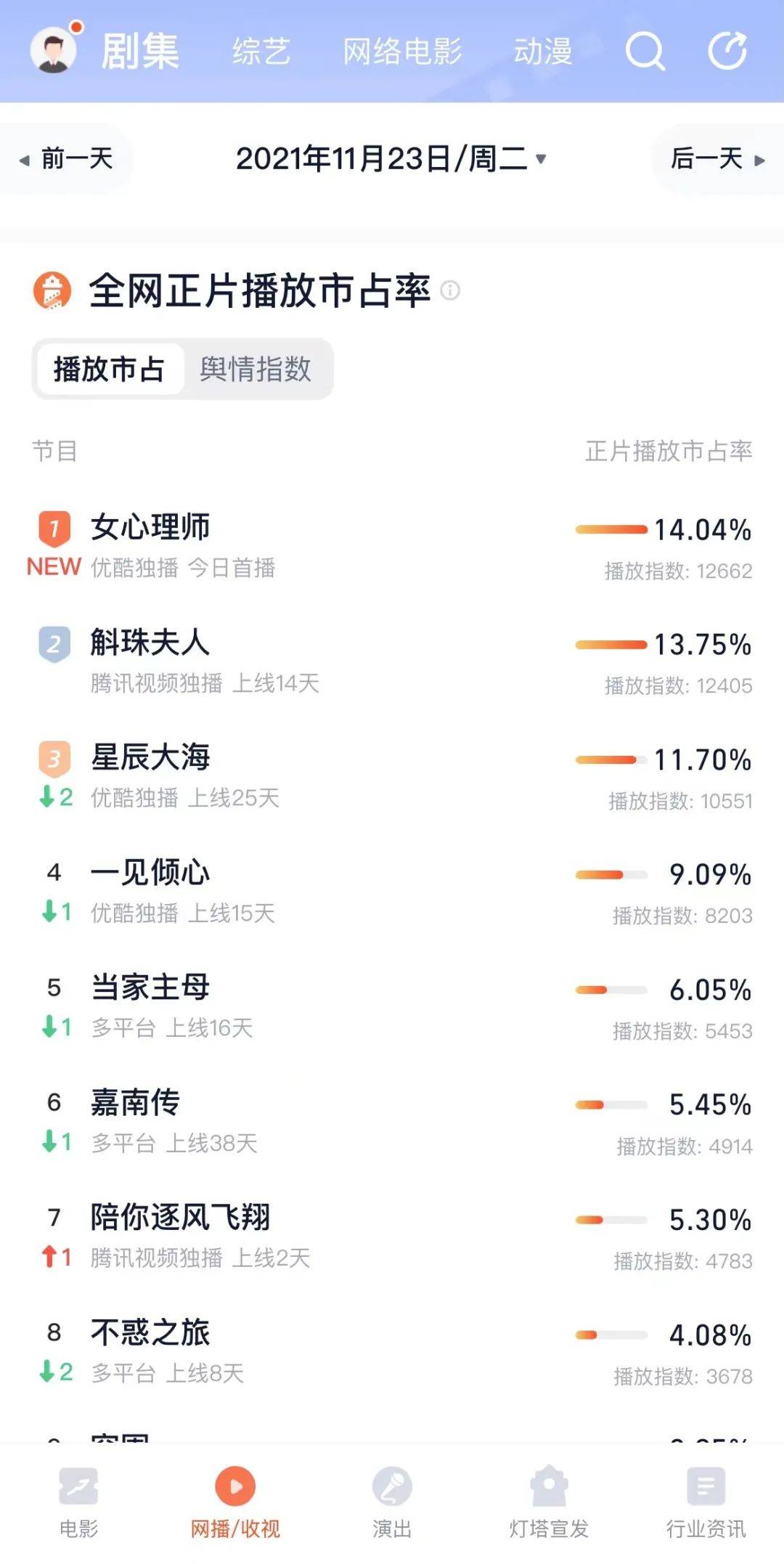Open the 网络电影 tab
This screenshot has width=784, height=1564.
pos(402,52)
